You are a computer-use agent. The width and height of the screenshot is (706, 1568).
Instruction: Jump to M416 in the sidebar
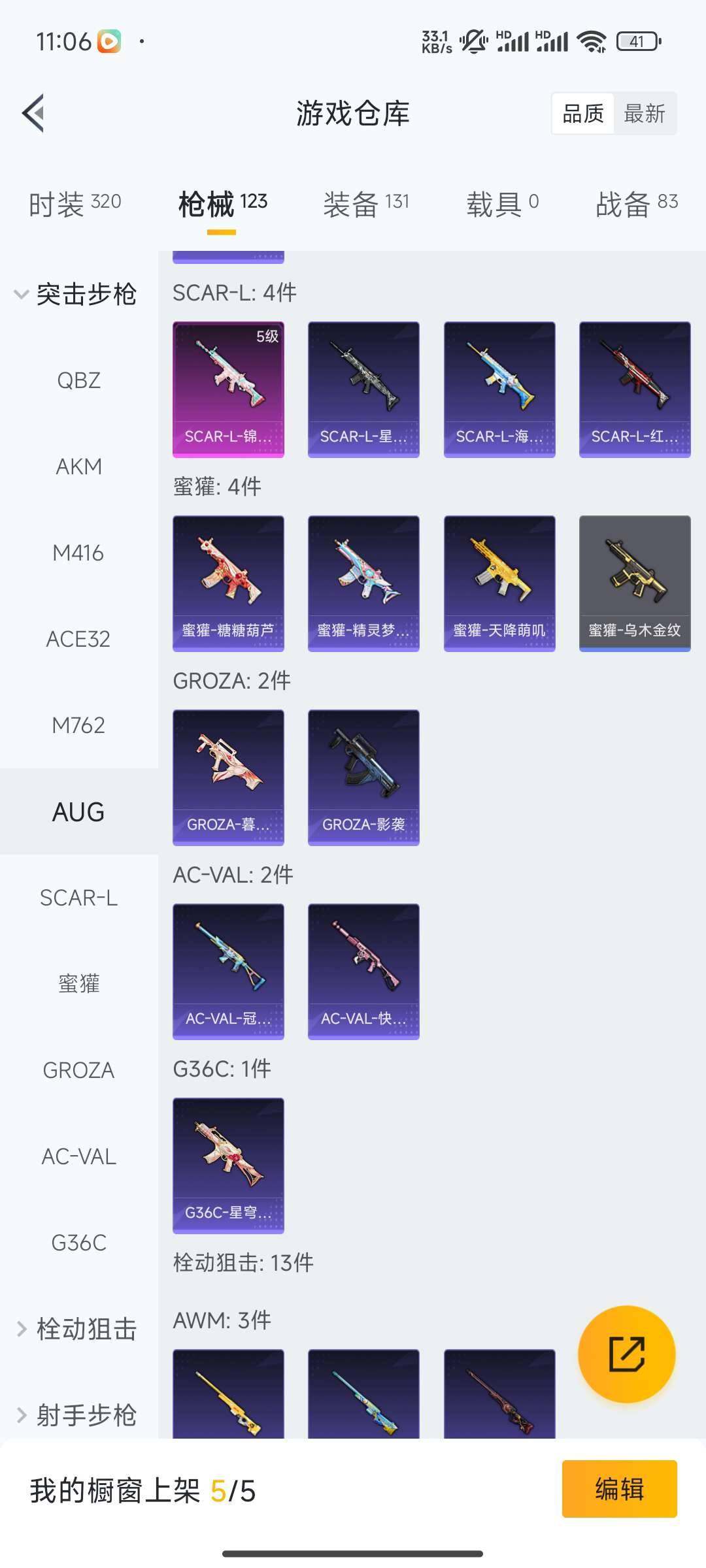78,553
